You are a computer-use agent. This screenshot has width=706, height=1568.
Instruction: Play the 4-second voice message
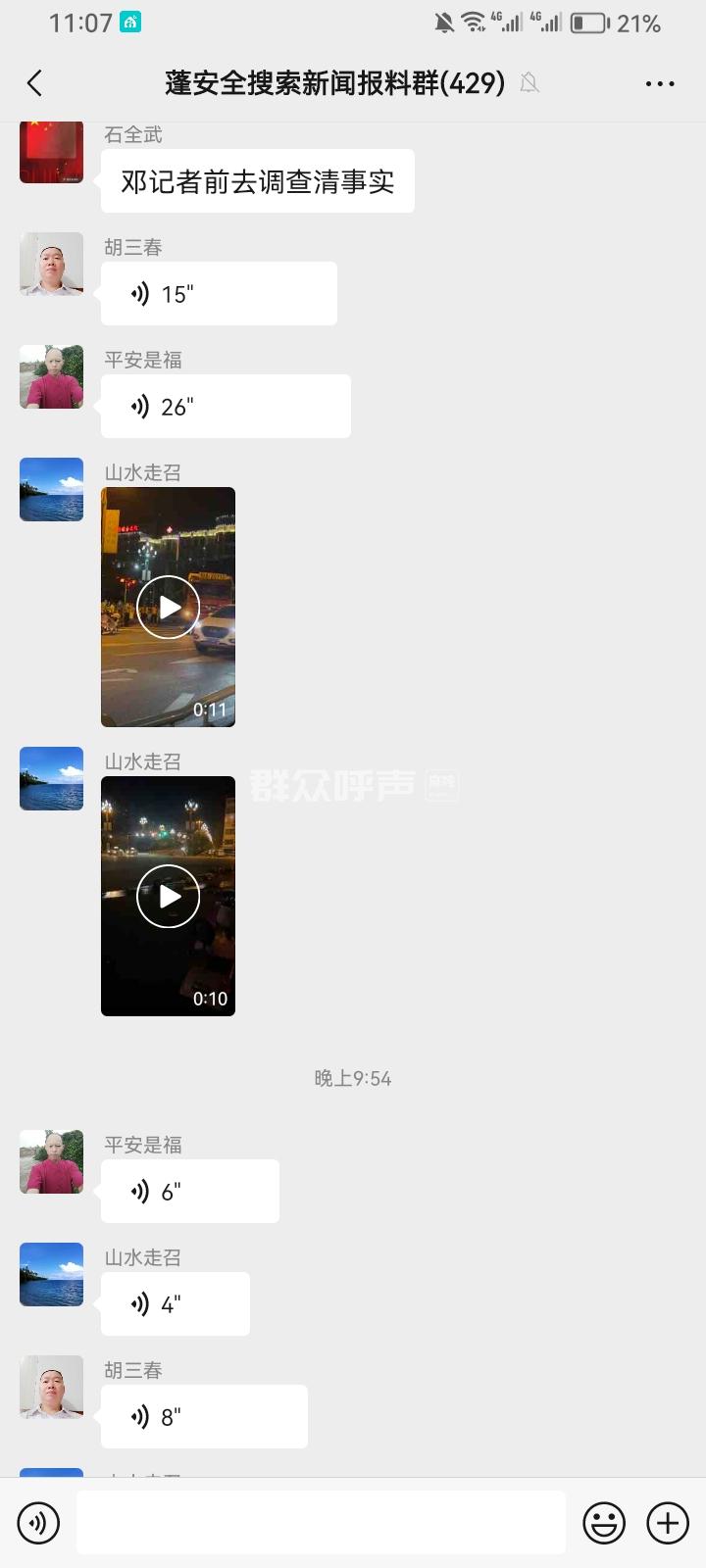(x=175, y=1304)
